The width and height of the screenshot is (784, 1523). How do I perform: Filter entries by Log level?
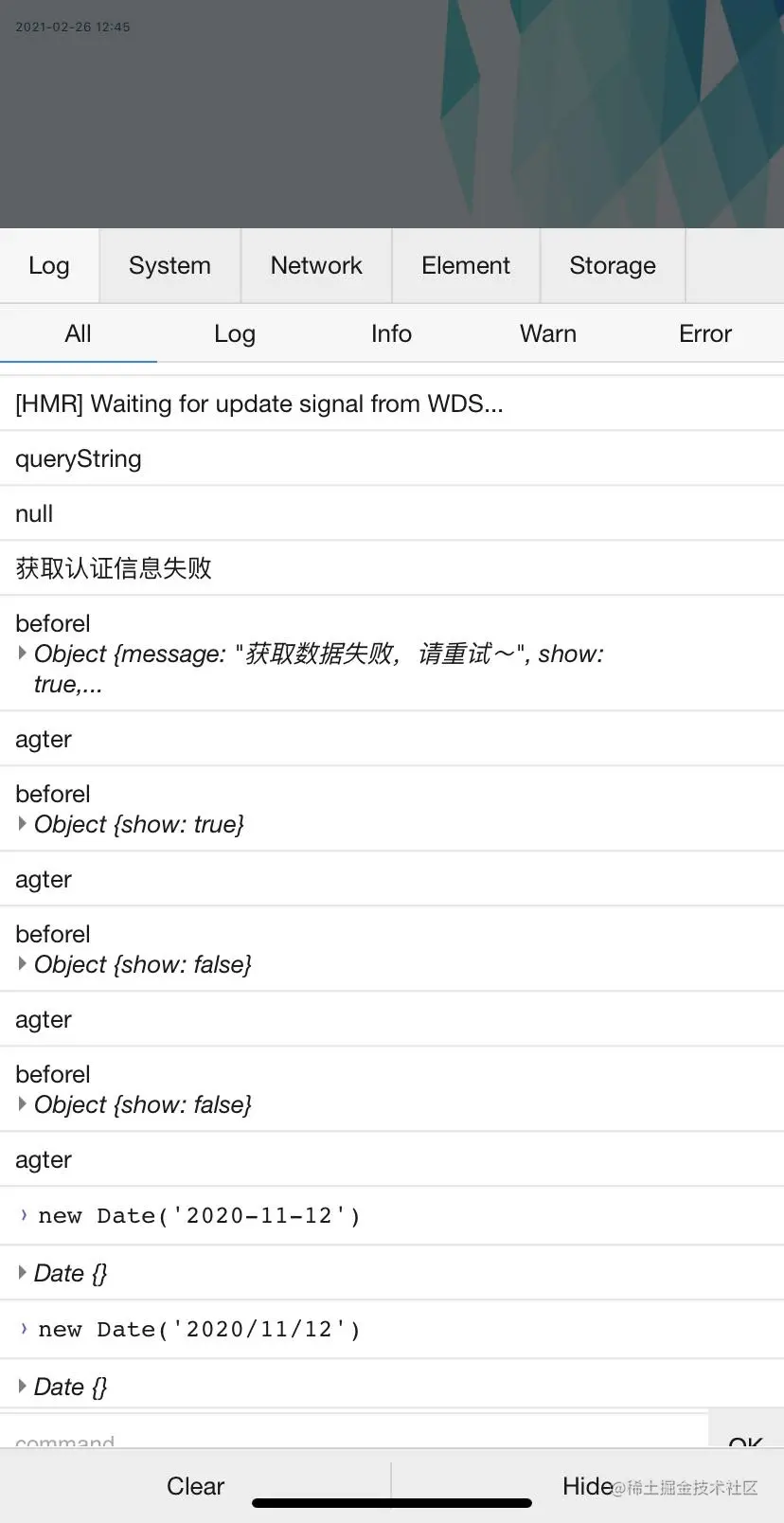tap(235, 334)
